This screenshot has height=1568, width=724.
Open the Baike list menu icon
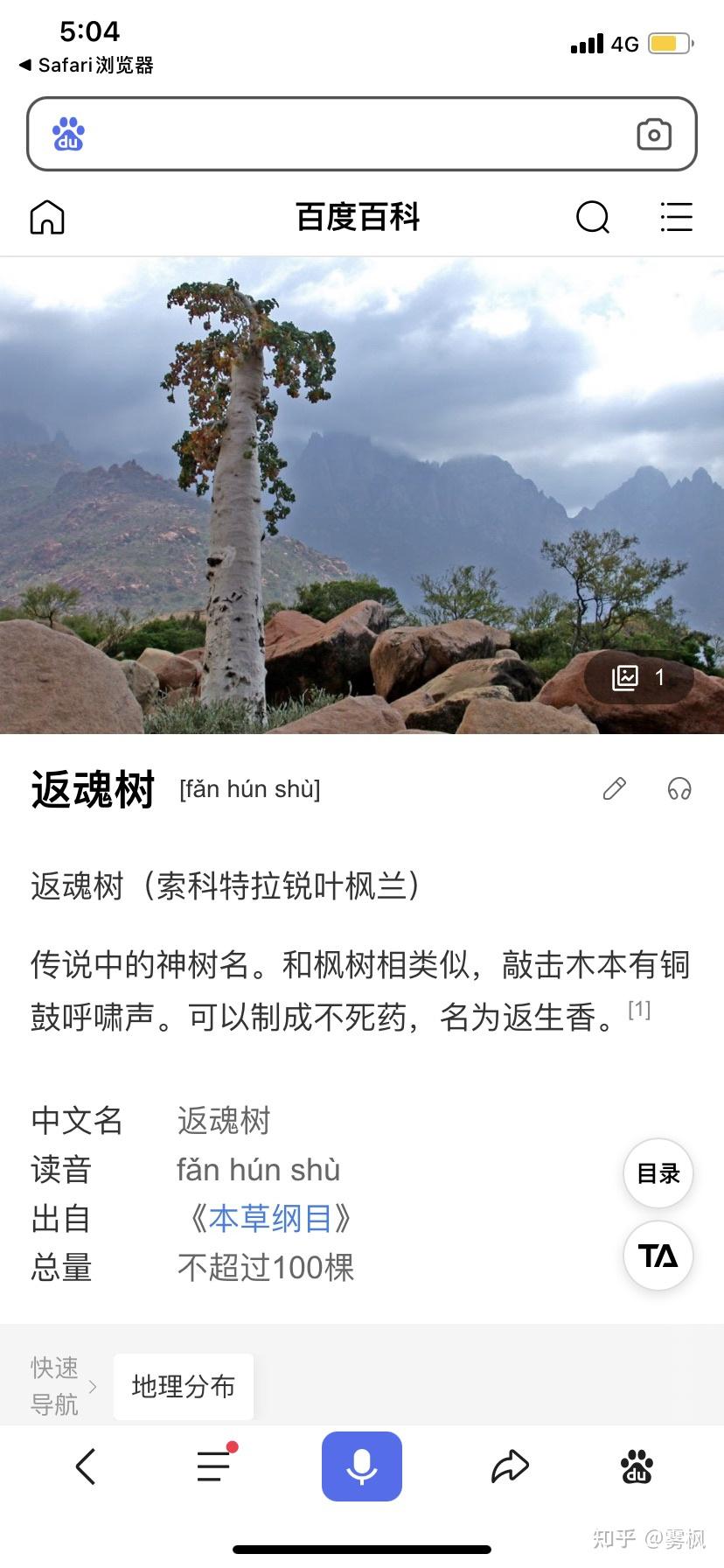676,218
